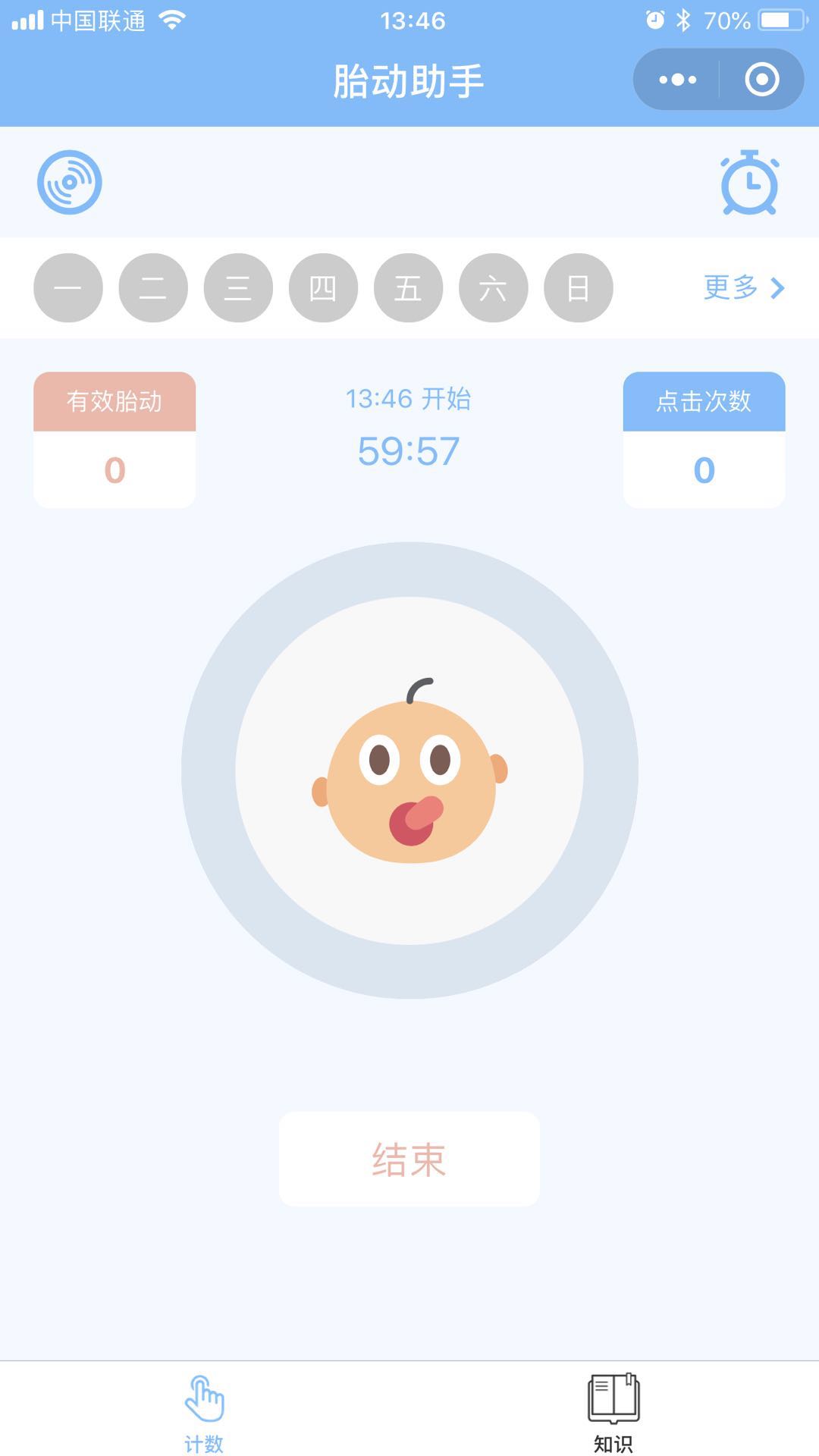Tap the baby face to count a movement
Viewport: 819px width, 1456px height.
[409, 770]
